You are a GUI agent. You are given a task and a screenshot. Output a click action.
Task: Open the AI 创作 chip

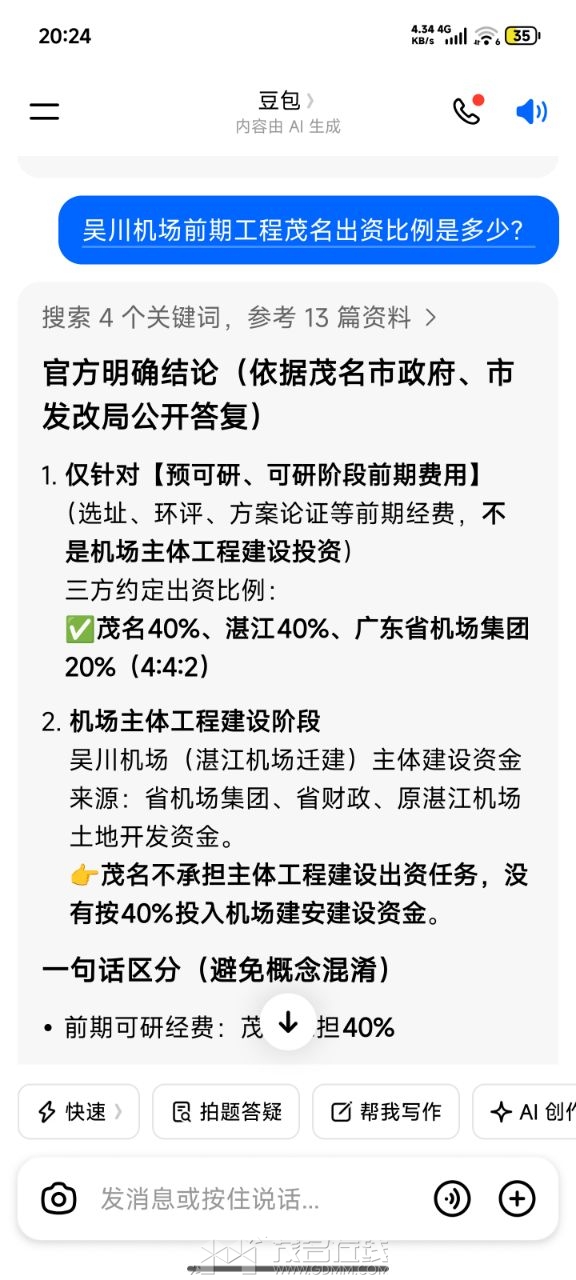(524, 1112)
